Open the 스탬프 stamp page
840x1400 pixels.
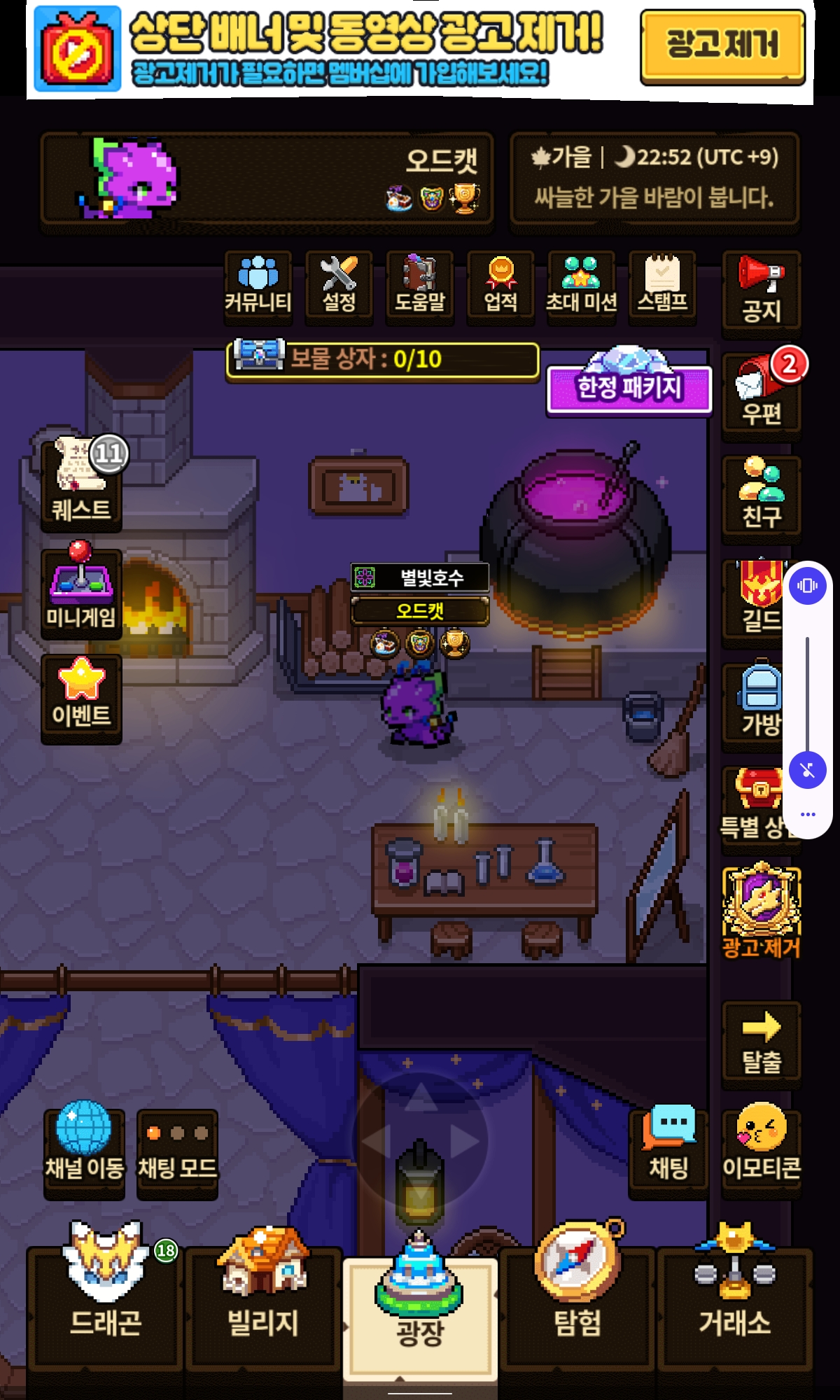662,287
